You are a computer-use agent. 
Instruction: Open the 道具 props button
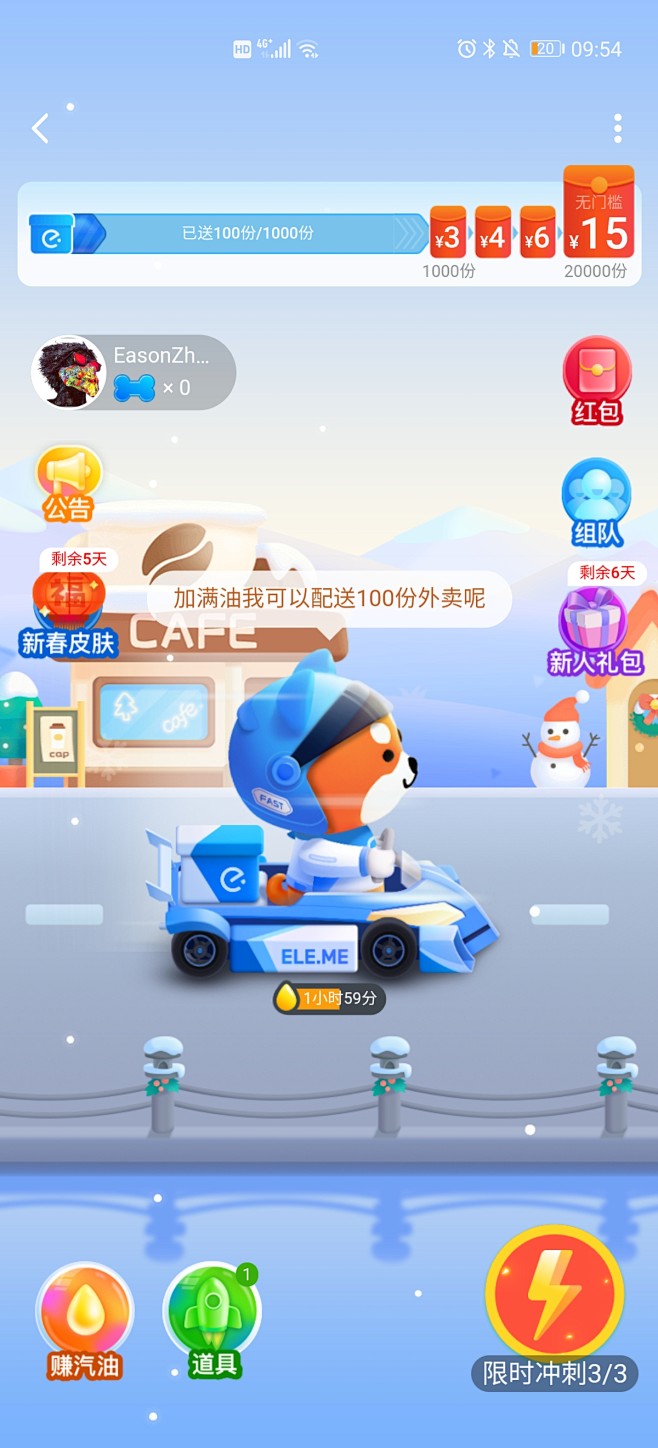212,1321
